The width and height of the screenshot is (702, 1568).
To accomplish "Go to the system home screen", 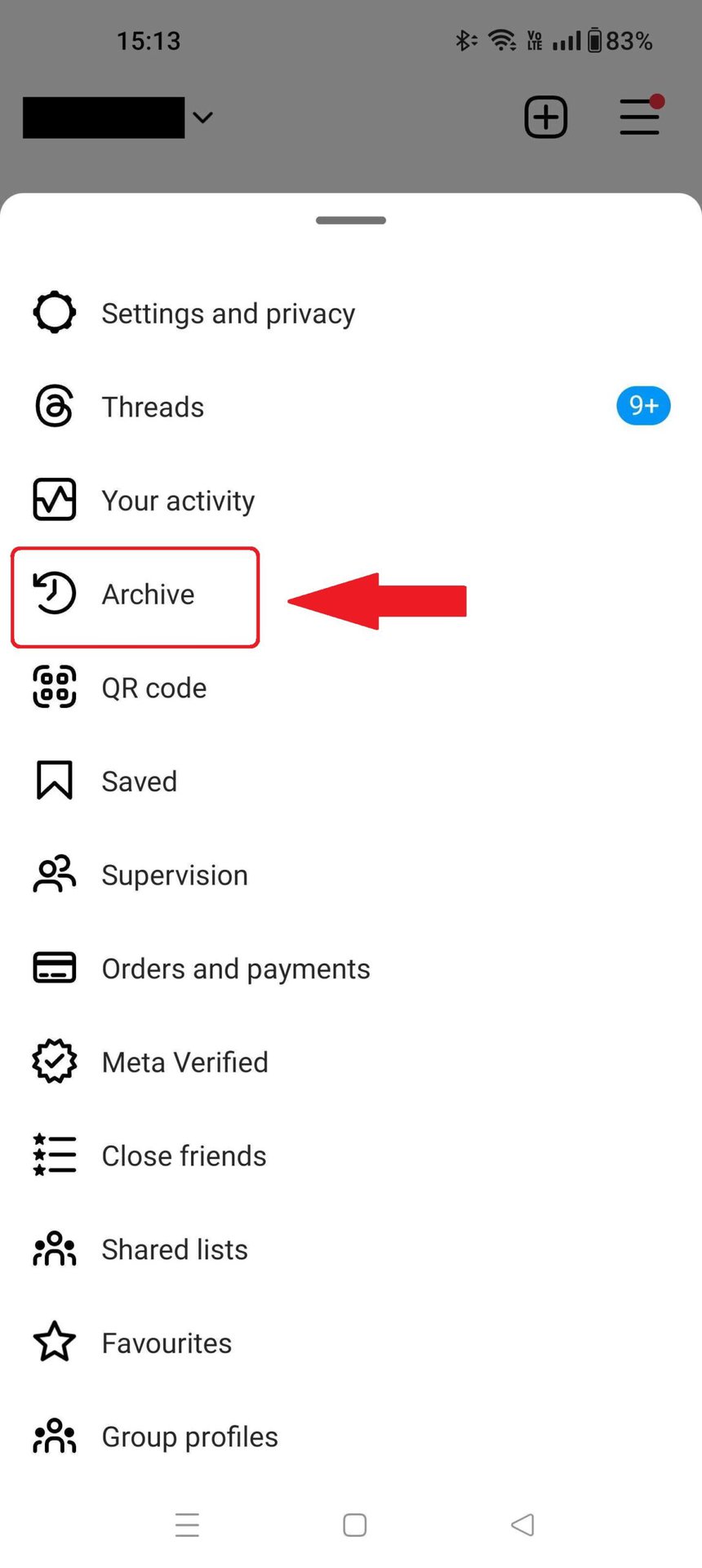I will pos(354,1525).
